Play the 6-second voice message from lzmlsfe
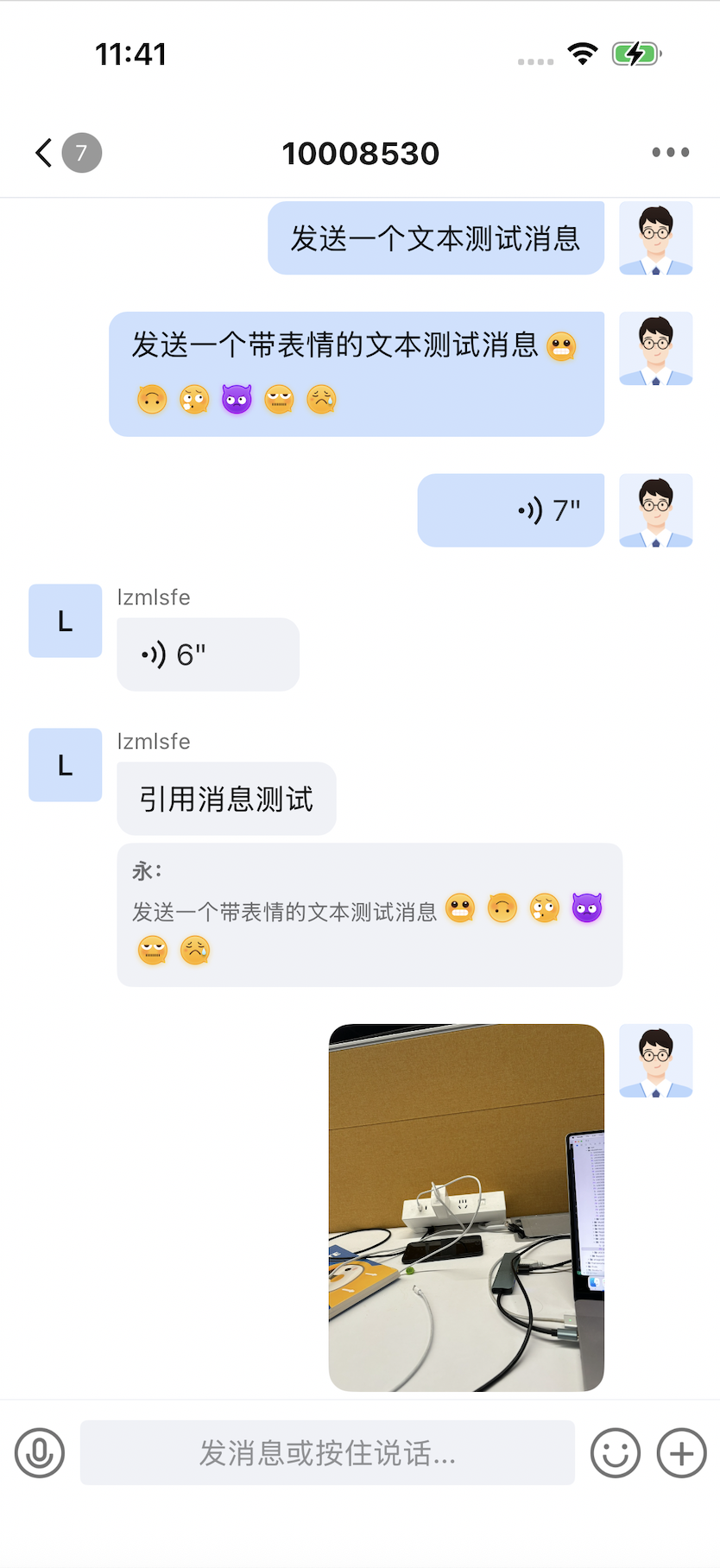The width and height of the screenshot is (720, 1568). click(208, 654)
